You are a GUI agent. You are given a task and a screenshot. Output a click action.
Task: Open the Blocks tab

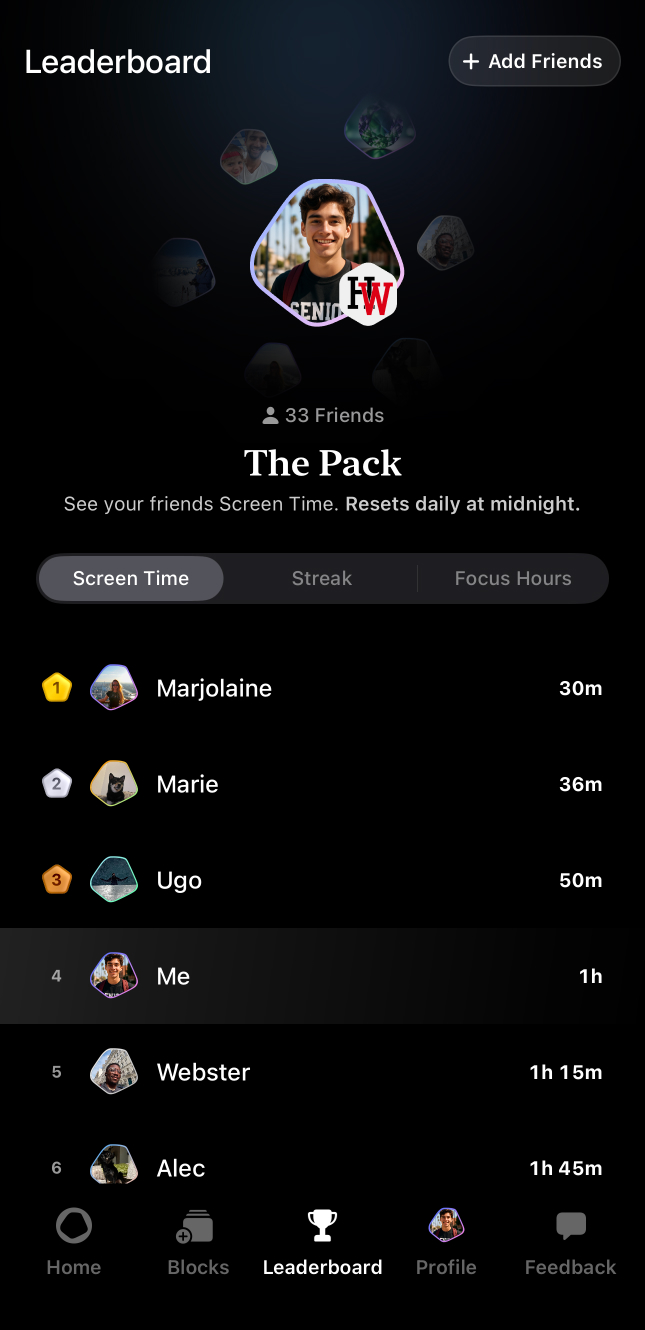(x=198, y=1242)
